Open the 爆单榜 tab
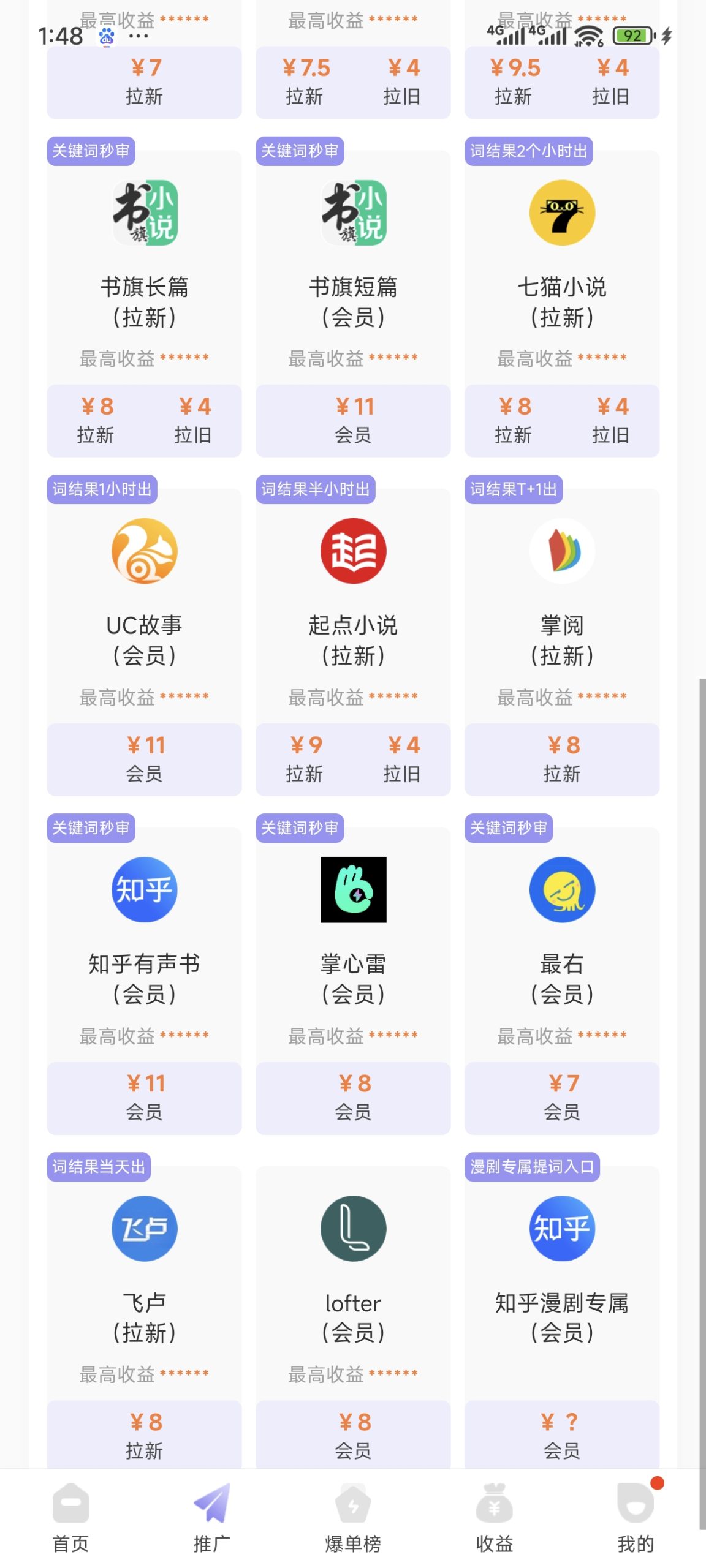 [353, 1518]
